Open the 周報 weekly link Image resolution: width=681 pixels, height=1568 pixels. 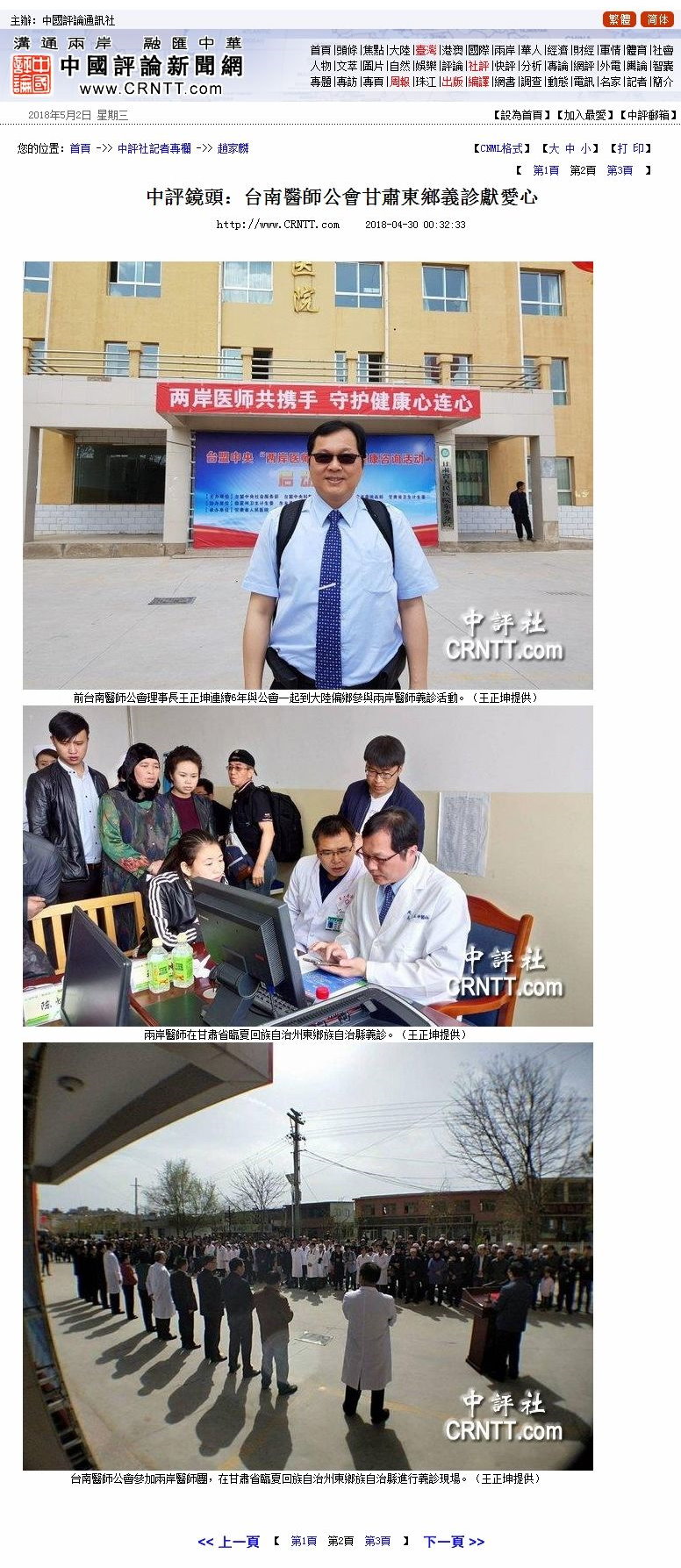click(x=399, y=82)
